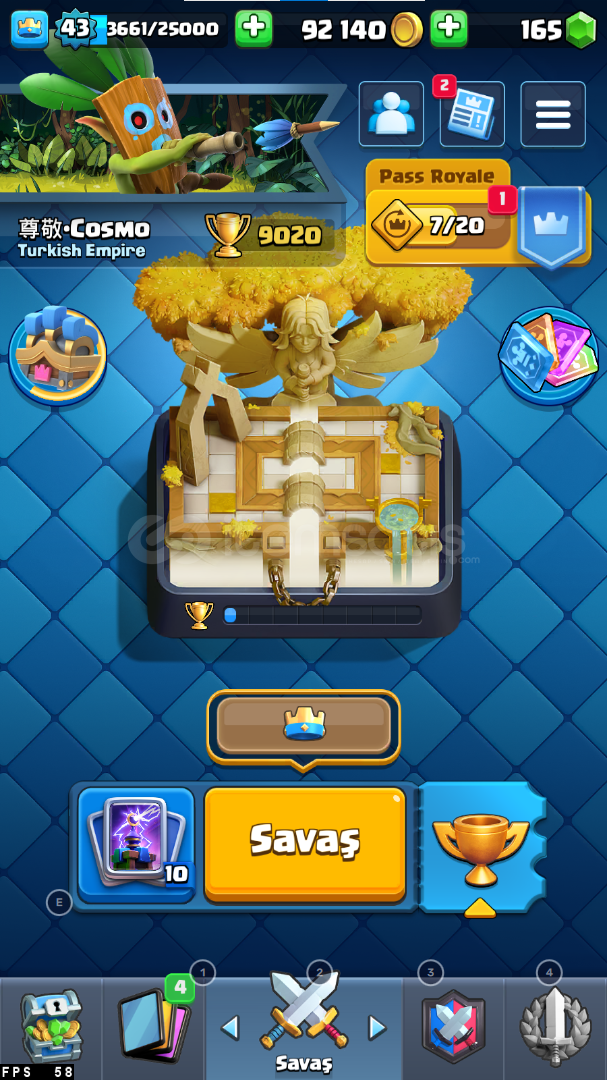The image size is (607, 1080).
Task: Open the gem shop via gem icon
Action: [x=581, y=30]
